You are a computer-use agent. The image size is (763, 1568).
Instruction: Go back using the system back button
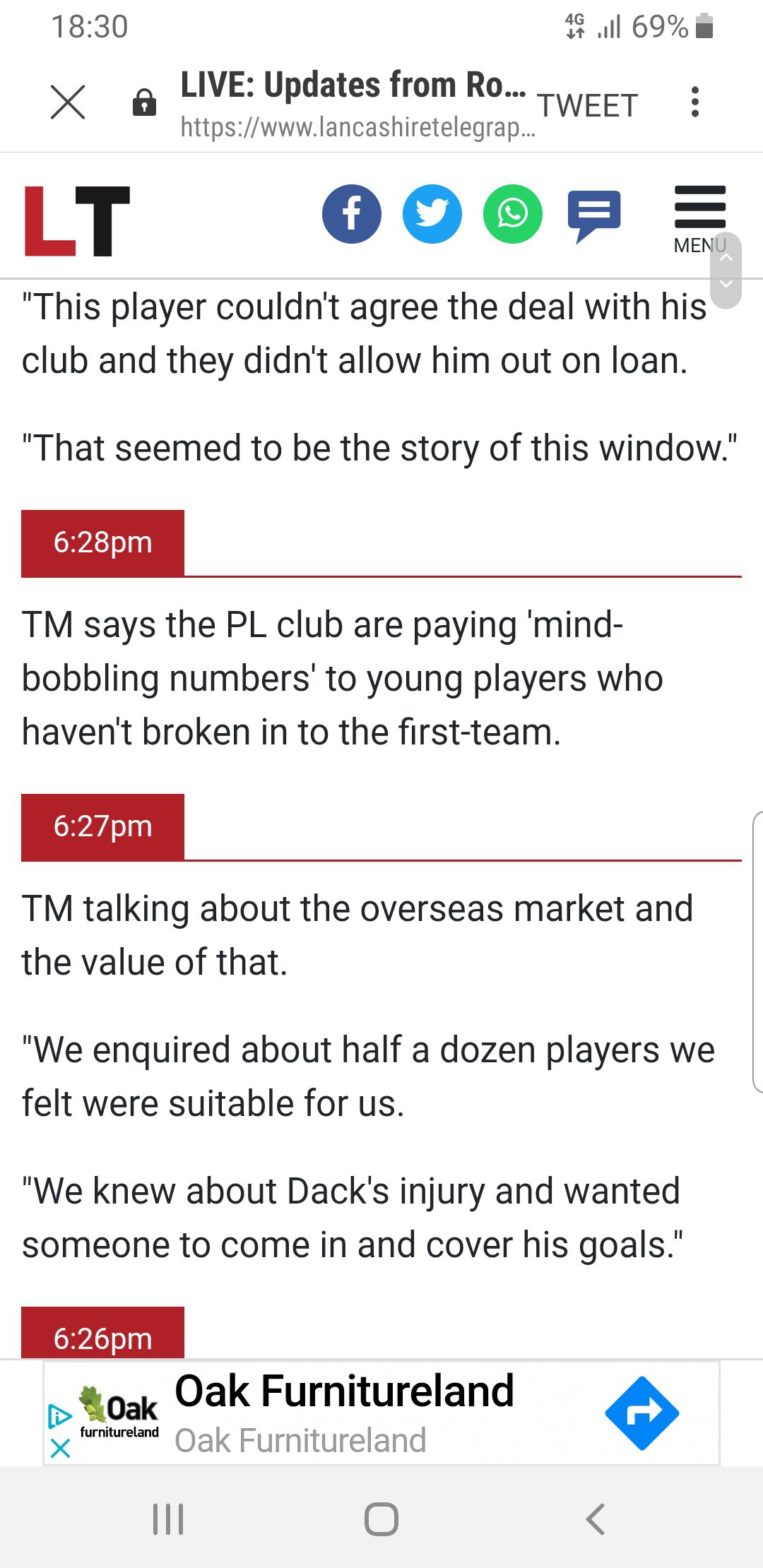pyautogui.click(x=595, y=1519)
